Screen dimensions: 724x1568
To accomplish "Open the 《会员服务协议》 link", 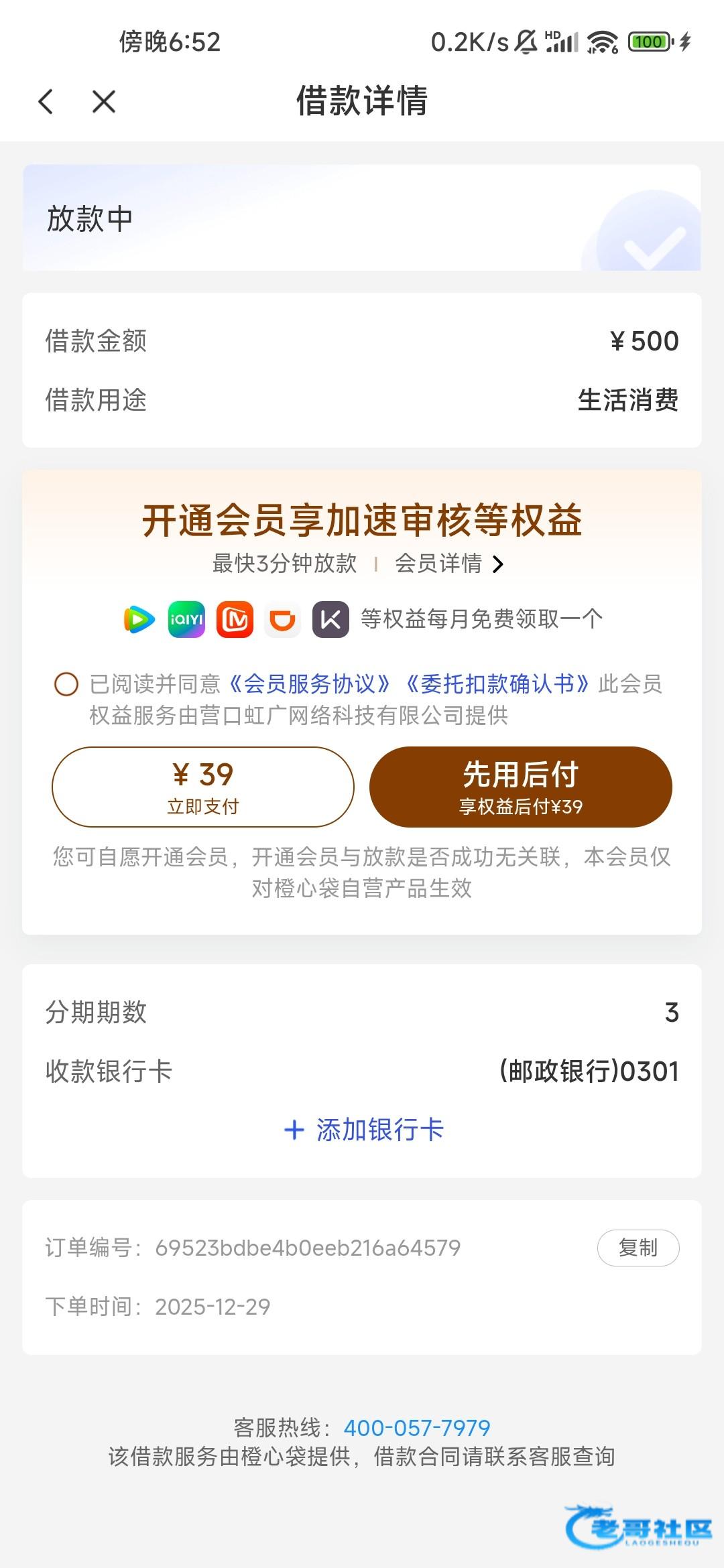I will [310, 684].
